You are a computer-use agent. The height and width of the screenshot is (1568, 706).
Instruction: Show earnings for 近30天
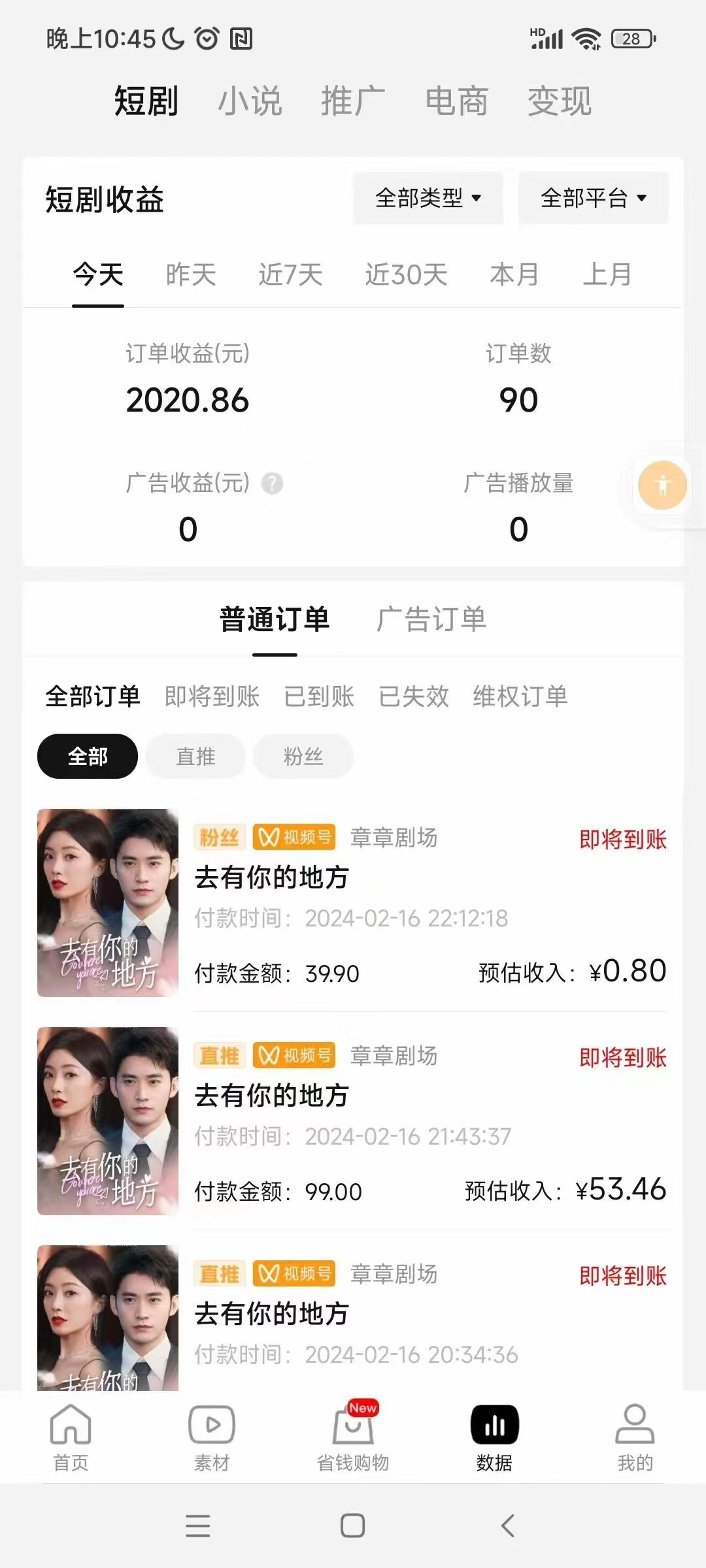click(406, 274)
